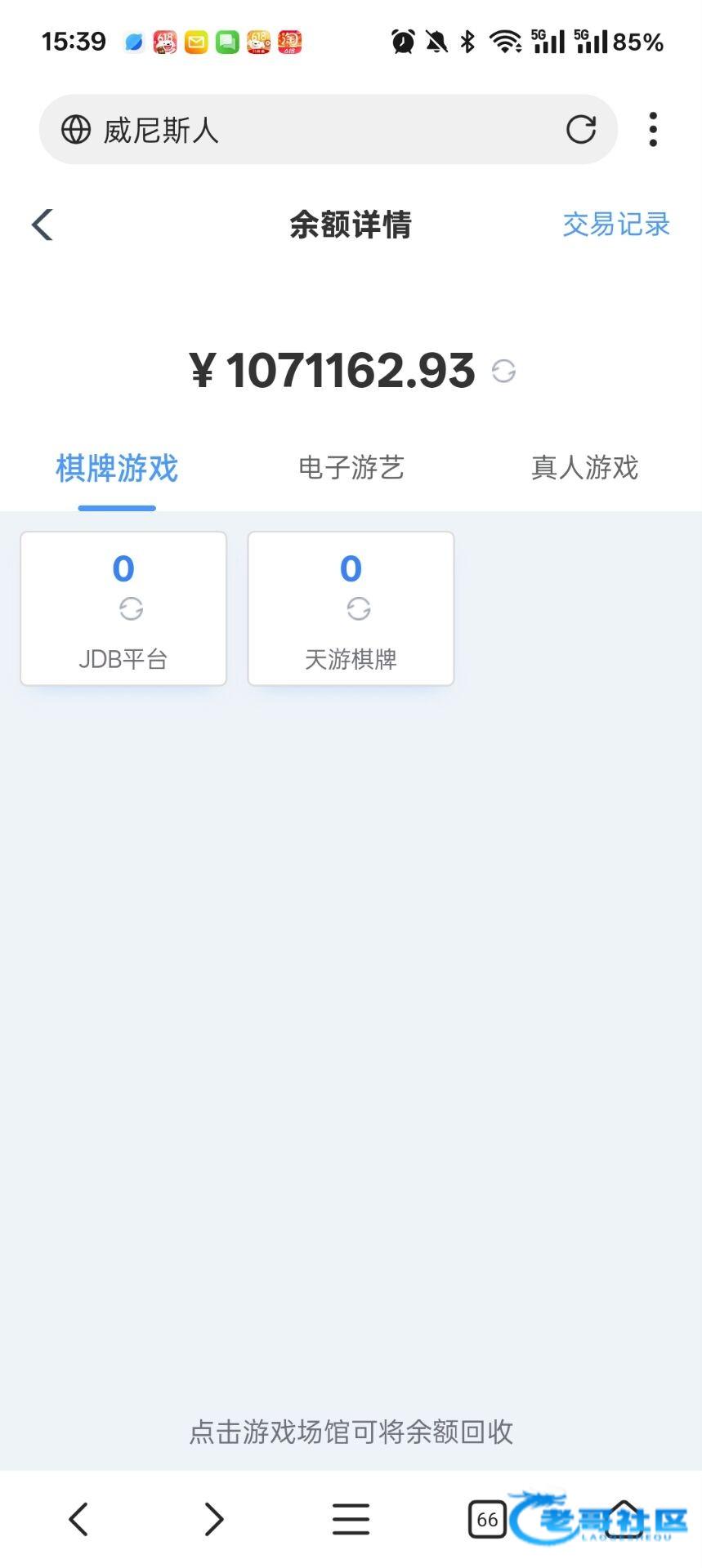Open the browser's three-dot overflow menu
Viewport: 702px width, 1568px height.
[652, 129]
